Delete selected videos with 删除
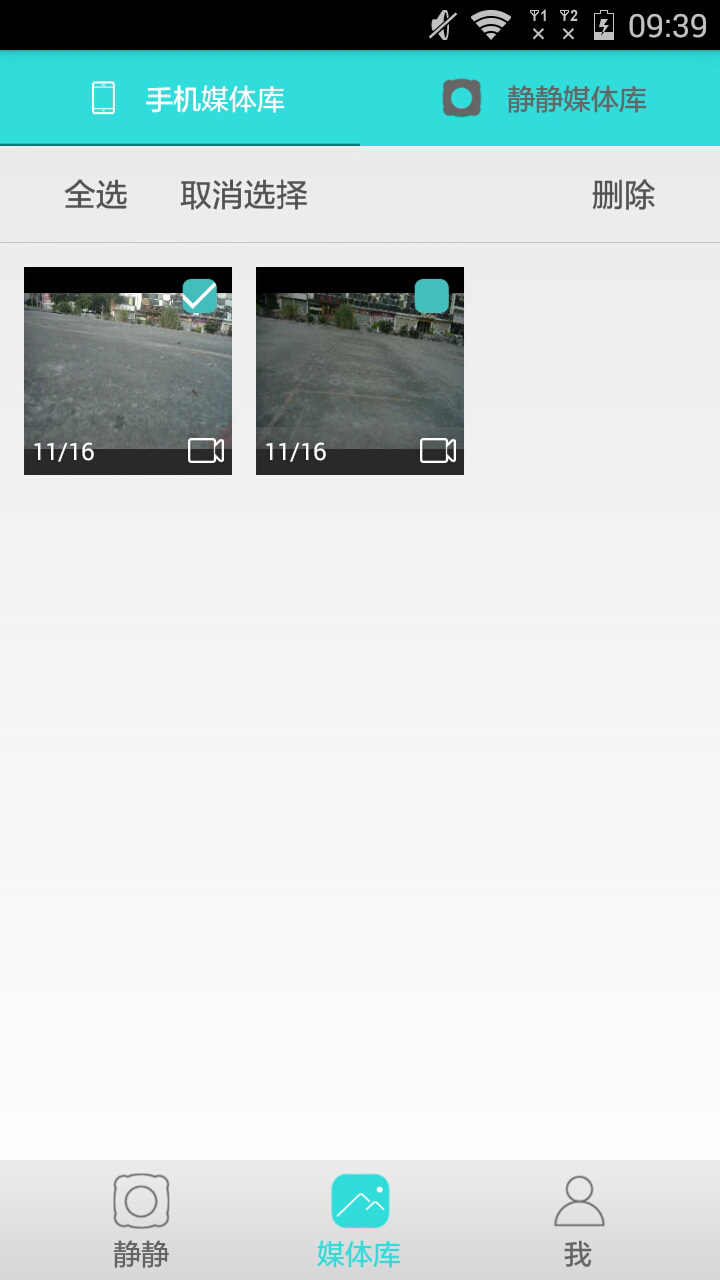 [623, 195]
